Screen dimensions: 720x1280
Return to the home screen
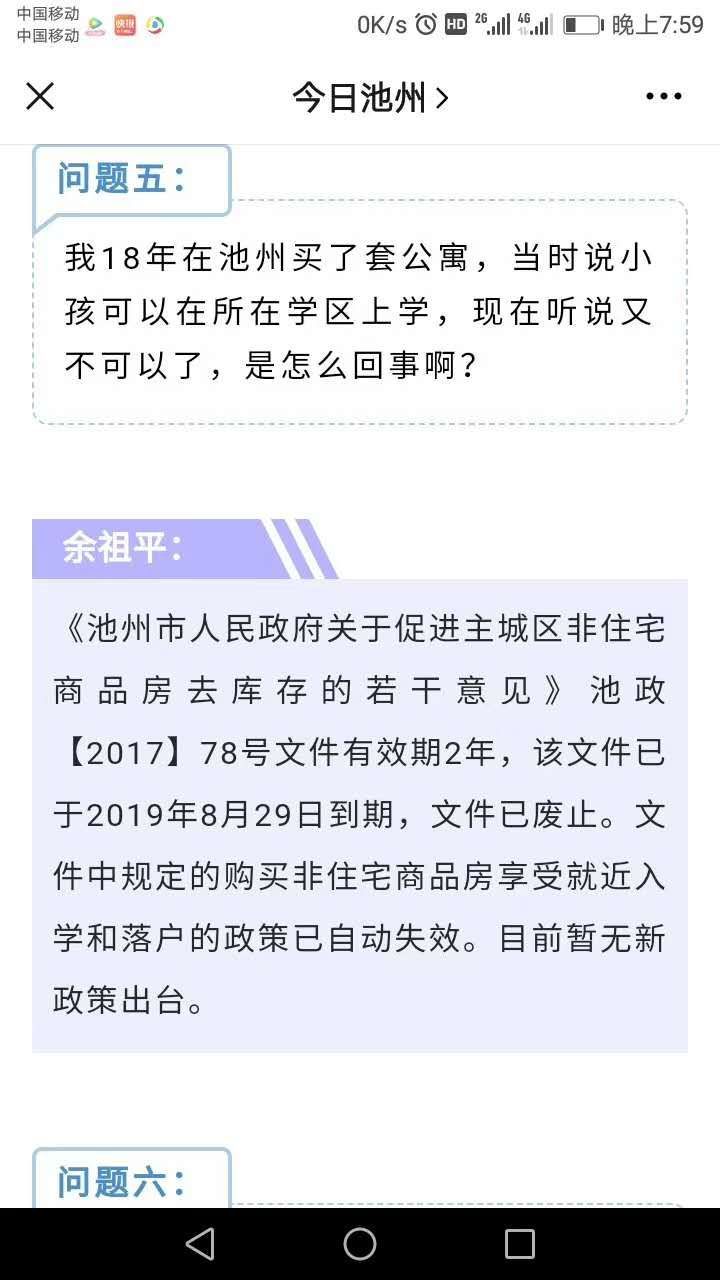coord(360,1244)
